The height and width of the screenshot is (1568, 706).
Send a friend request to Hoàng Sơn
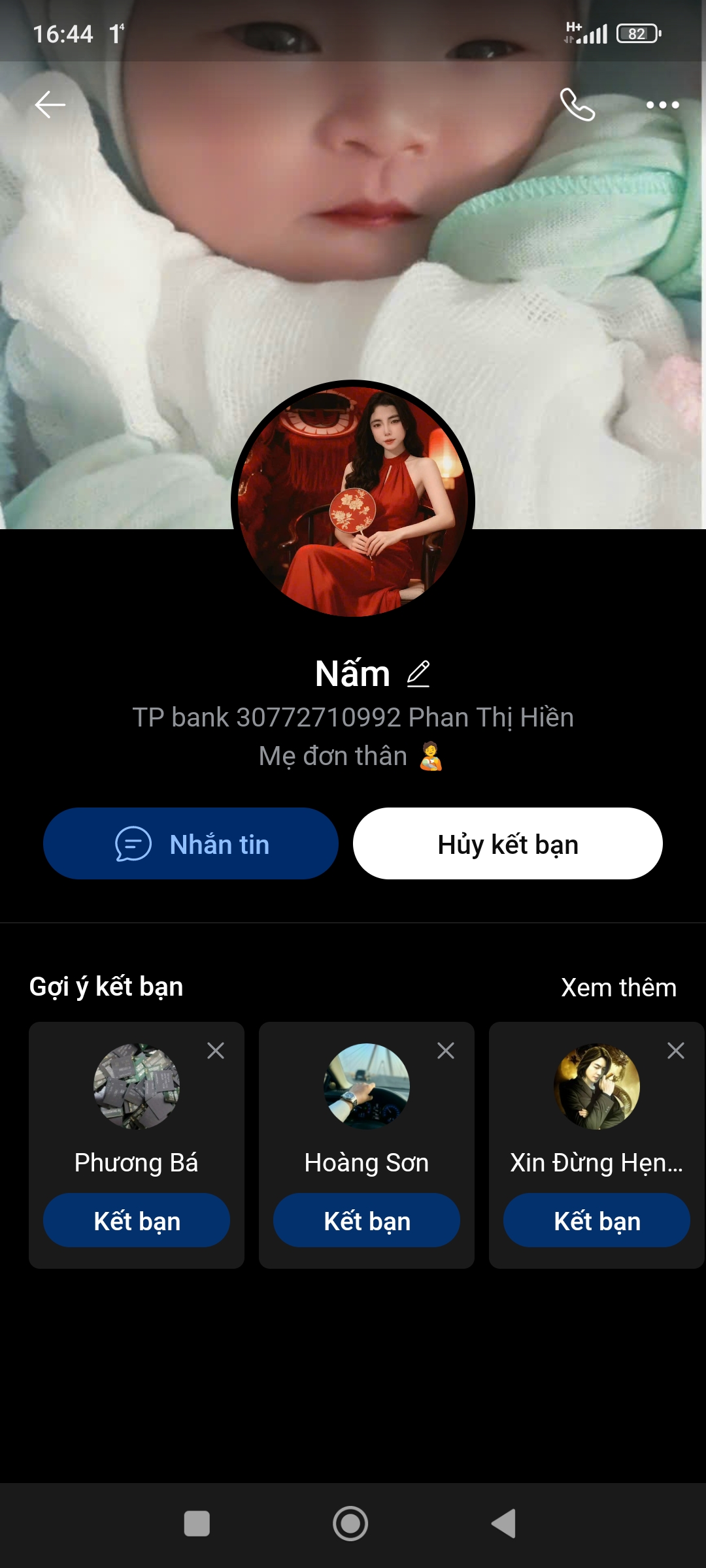[367, 1220]
